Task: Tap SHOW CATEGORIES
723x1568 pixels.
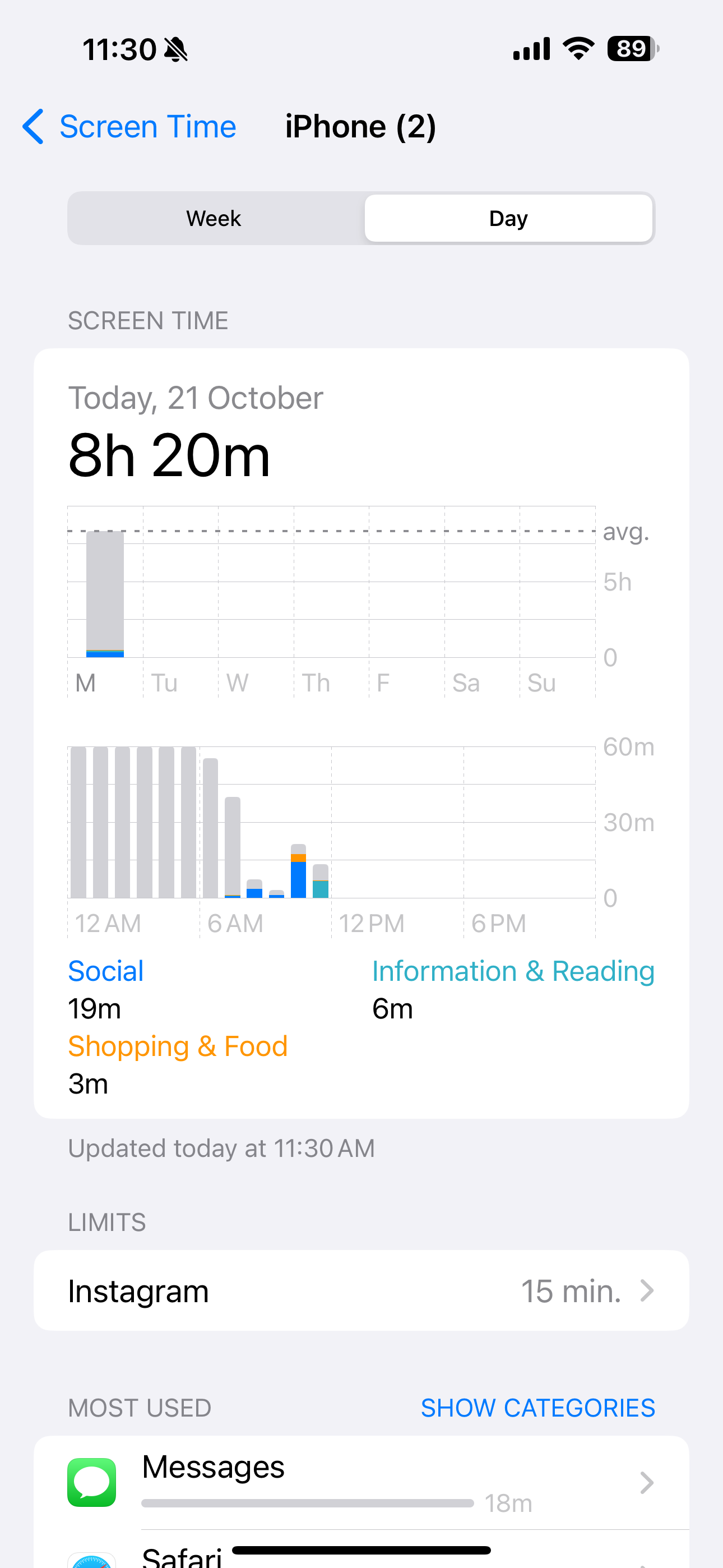Action: pos(538,1407)
